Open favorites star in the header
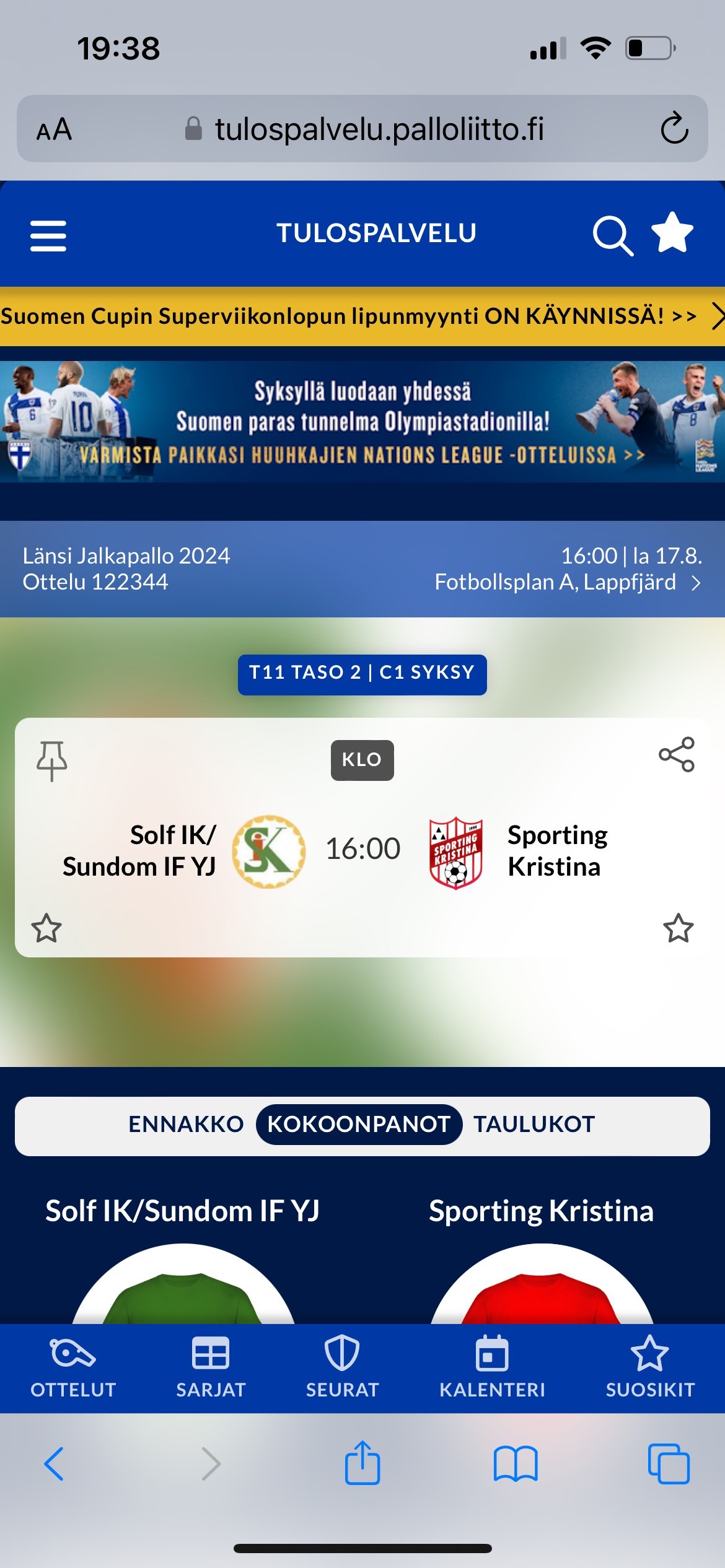The width and height of the screenshot is (725, 1568). [x=672, y=233]
